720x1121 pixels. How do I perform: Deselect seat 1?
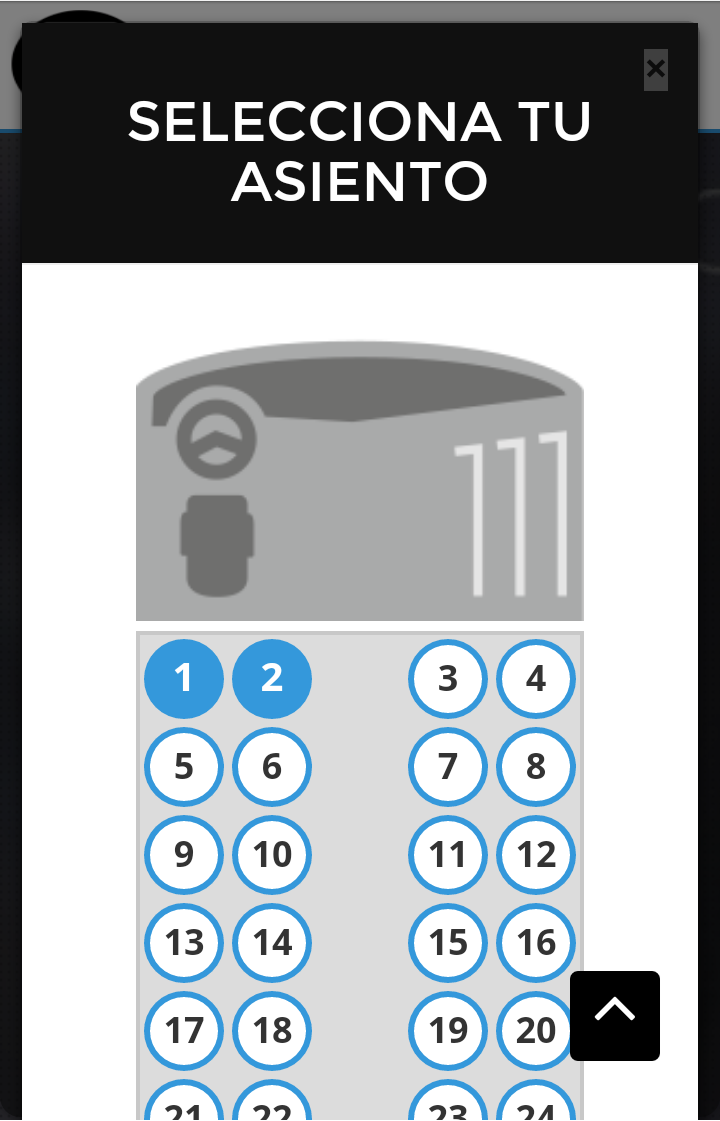[x=184, y=679]
